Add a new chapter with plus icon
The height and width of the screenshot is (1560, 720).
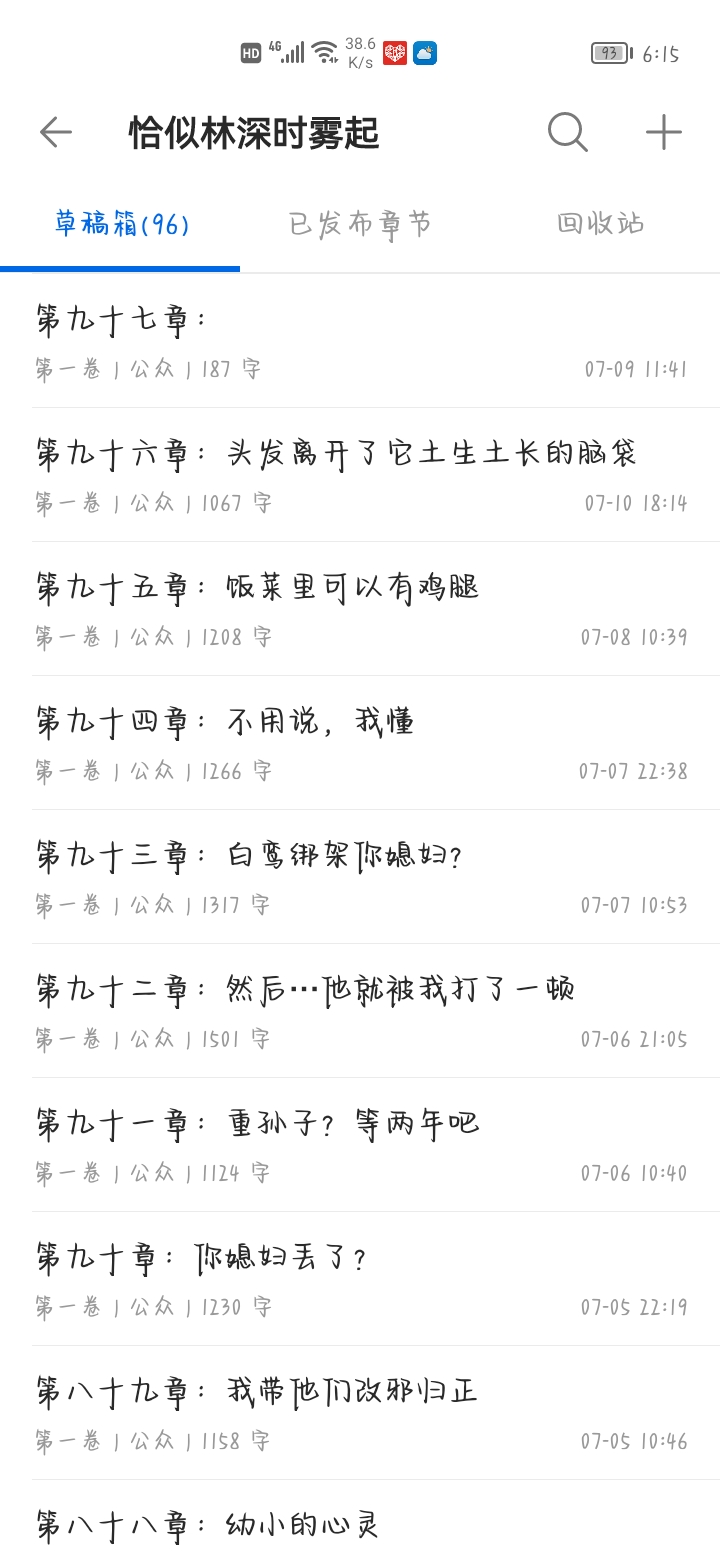pyautogui.click(x=663, y=132)
